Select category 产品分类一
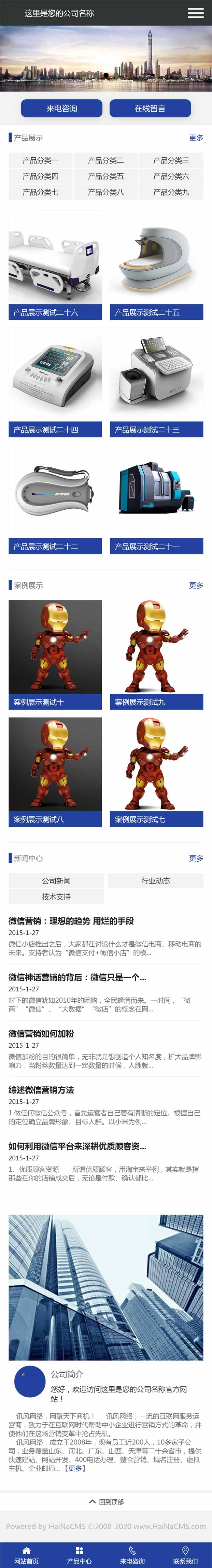Image resolution: width=212 pixels, height=1568 pixels. click(x=41, y=161)
